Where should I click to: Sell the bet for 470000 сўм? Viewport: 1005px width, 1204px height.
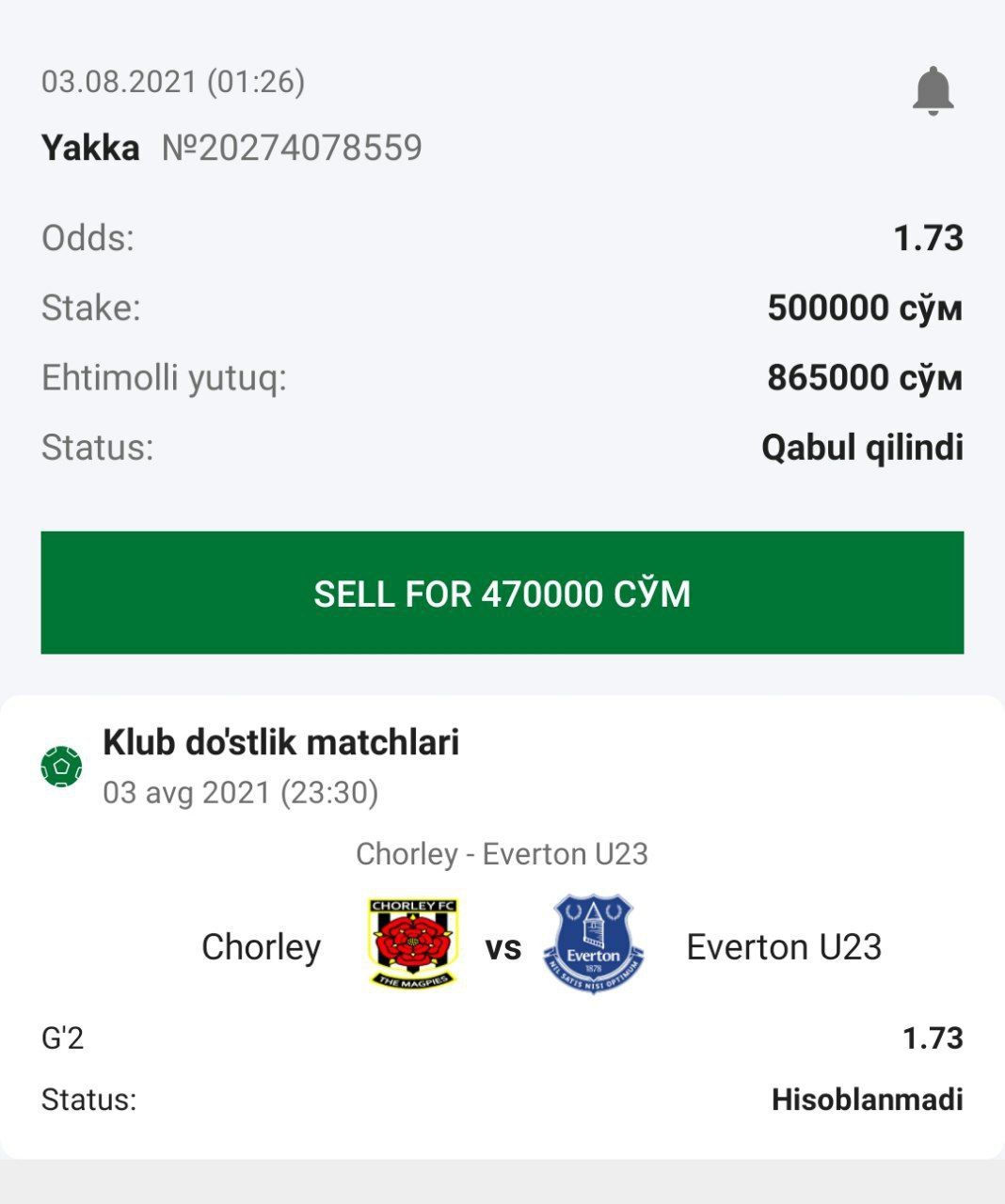502,593
